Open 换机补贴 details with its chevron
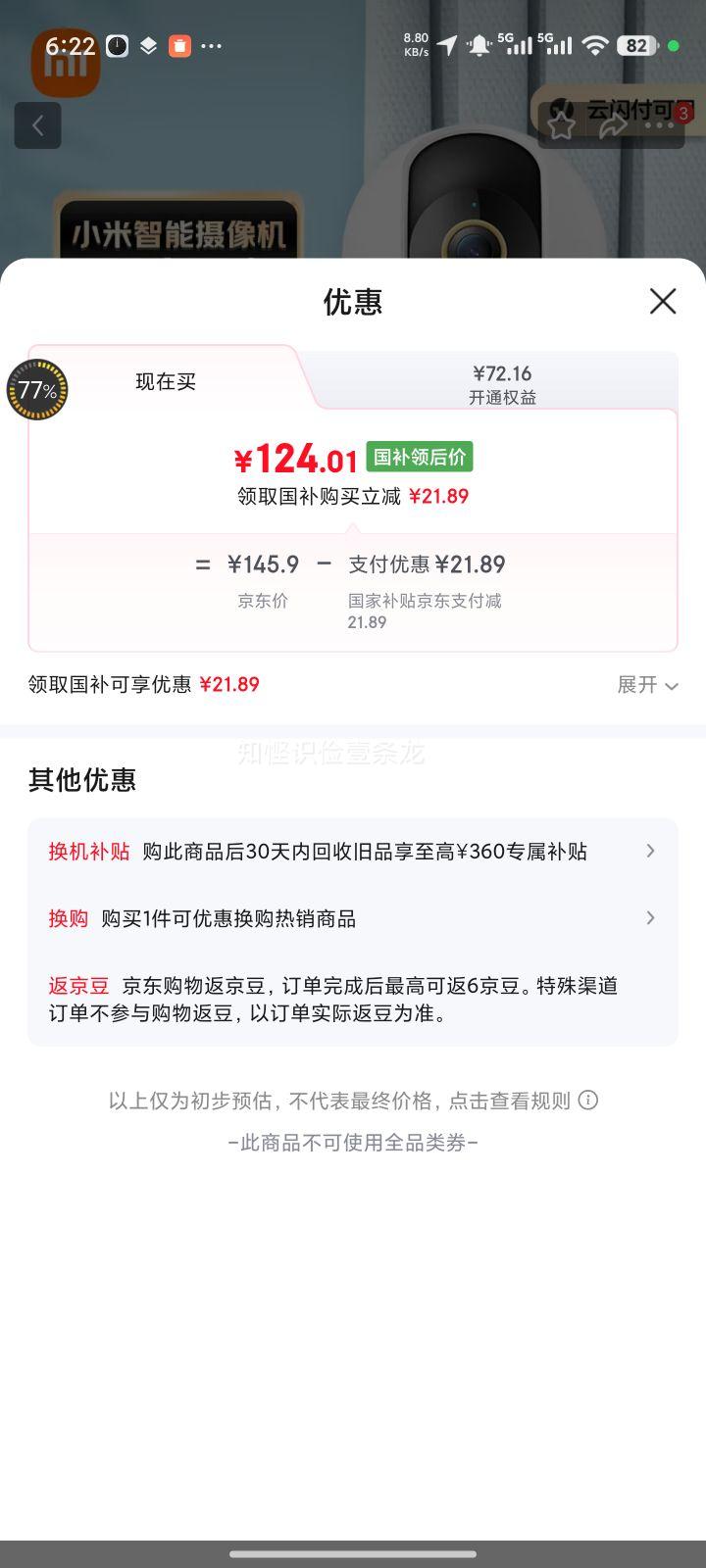The height and width of the screenshot is (1568, 706). point(650,851)
